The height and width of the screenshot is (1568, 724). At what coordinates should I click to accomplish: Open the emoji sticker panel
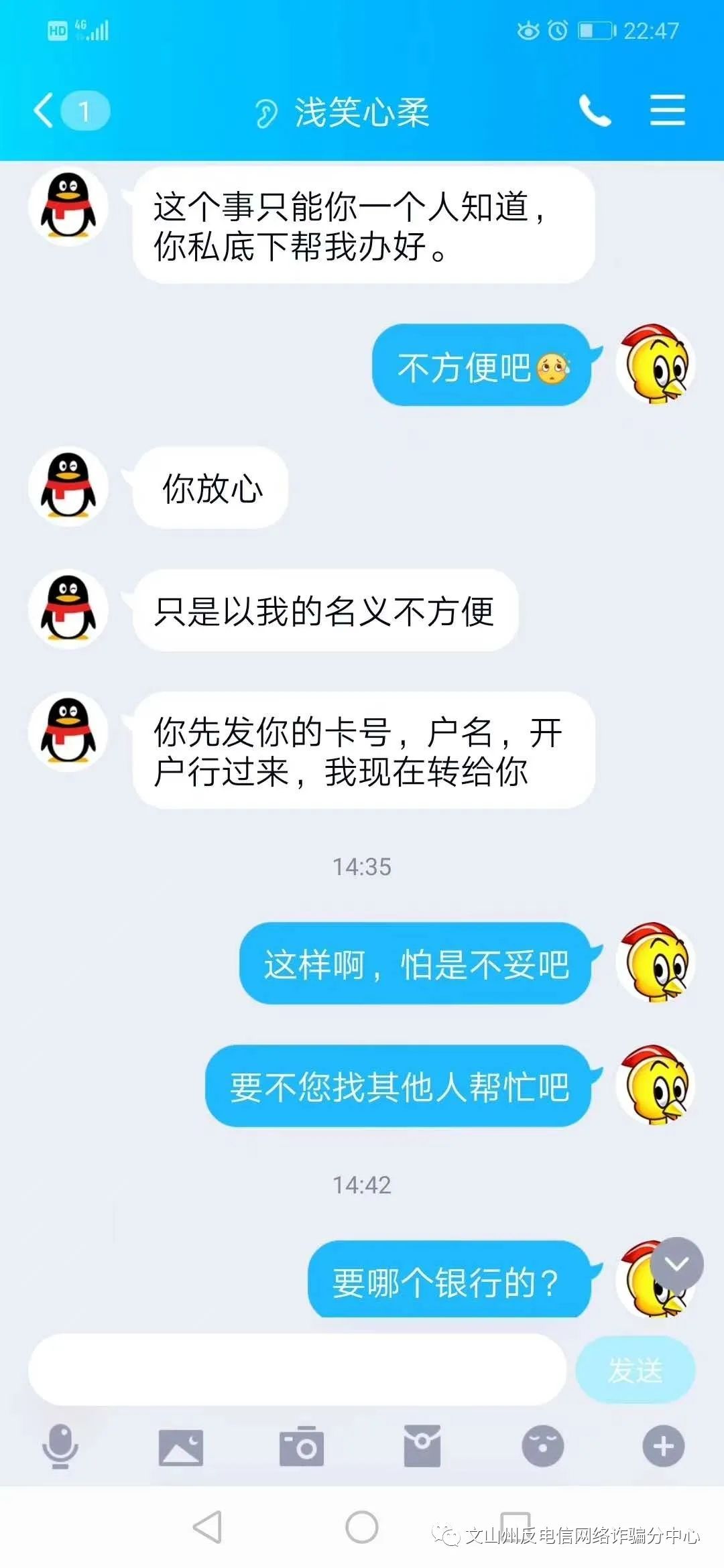pyautogui.click(x=543, y=1446)
